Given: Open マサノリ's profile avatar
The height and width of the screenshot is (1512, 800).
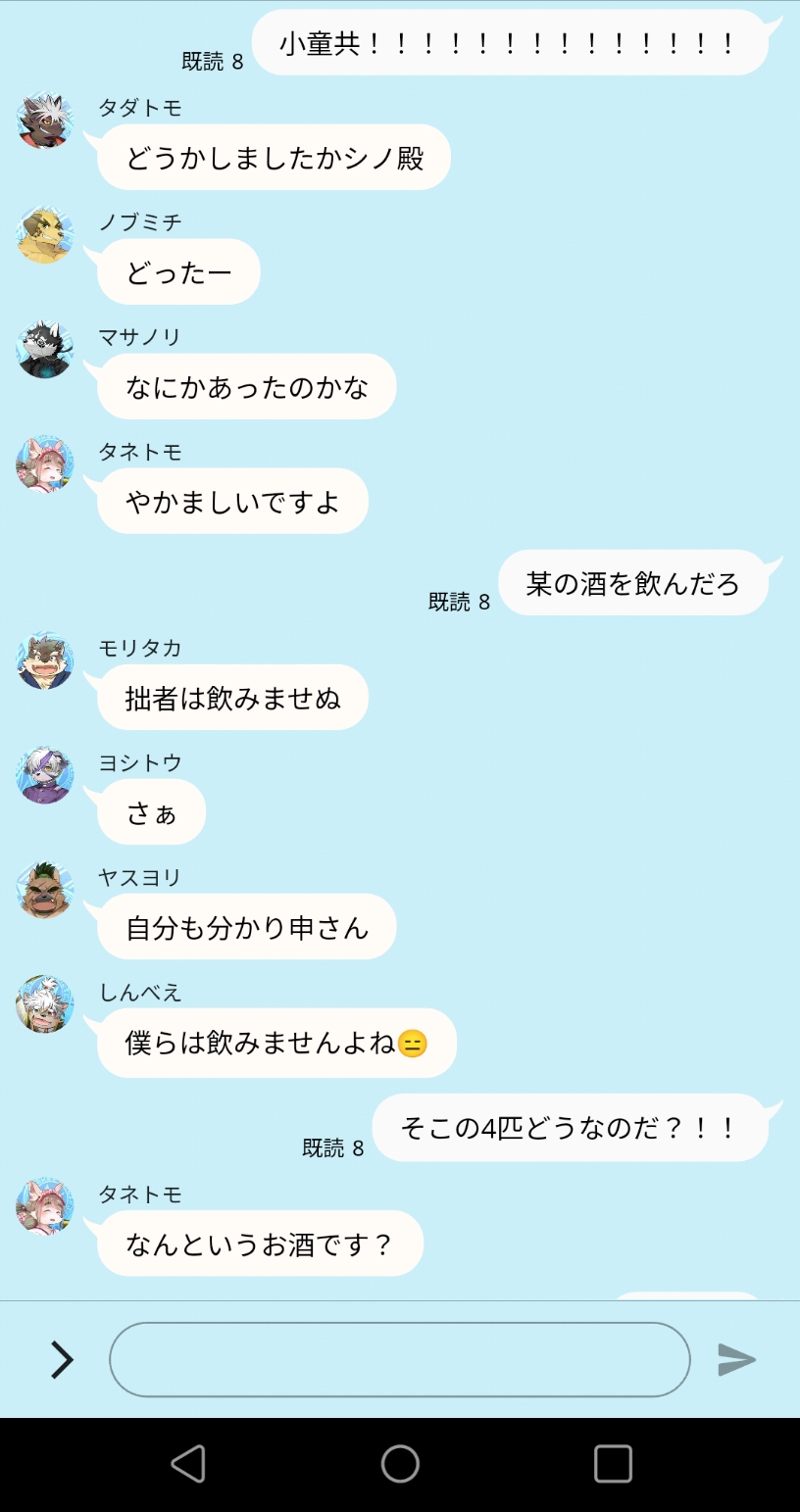Looking at the screenshot, I should (45, 350).
